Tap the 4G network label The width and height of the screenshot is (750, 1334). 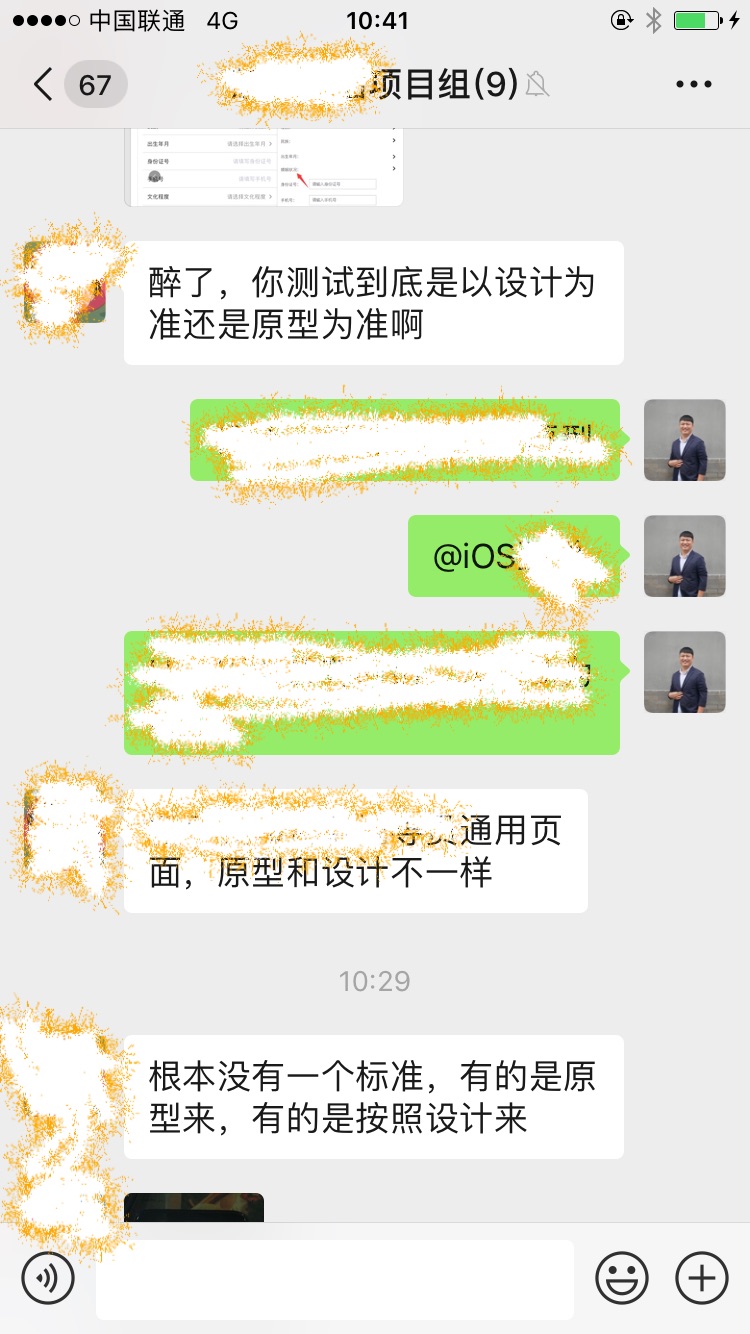[x=220, y=19]
